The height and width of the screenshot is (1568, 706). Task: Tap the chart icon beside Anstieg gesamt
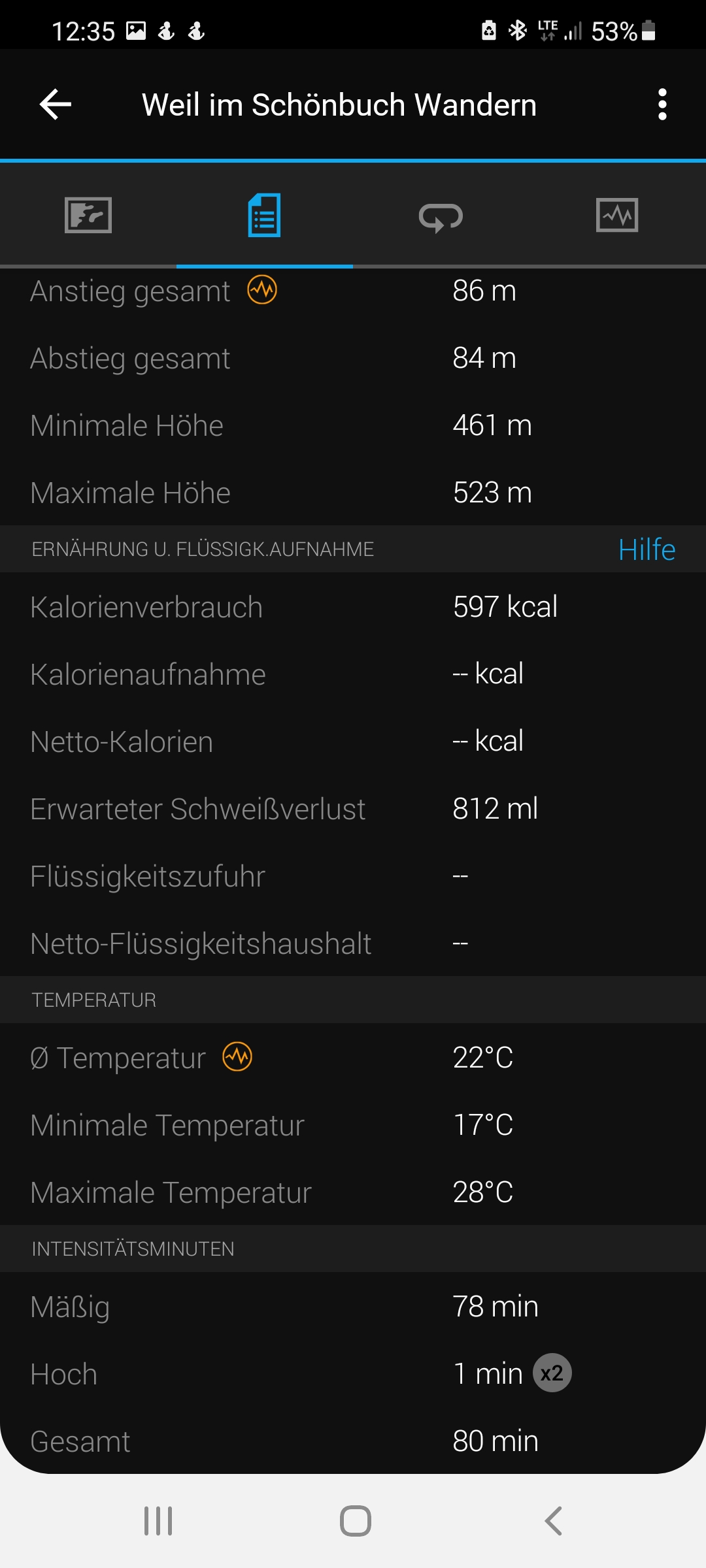[x=262, y=289]
